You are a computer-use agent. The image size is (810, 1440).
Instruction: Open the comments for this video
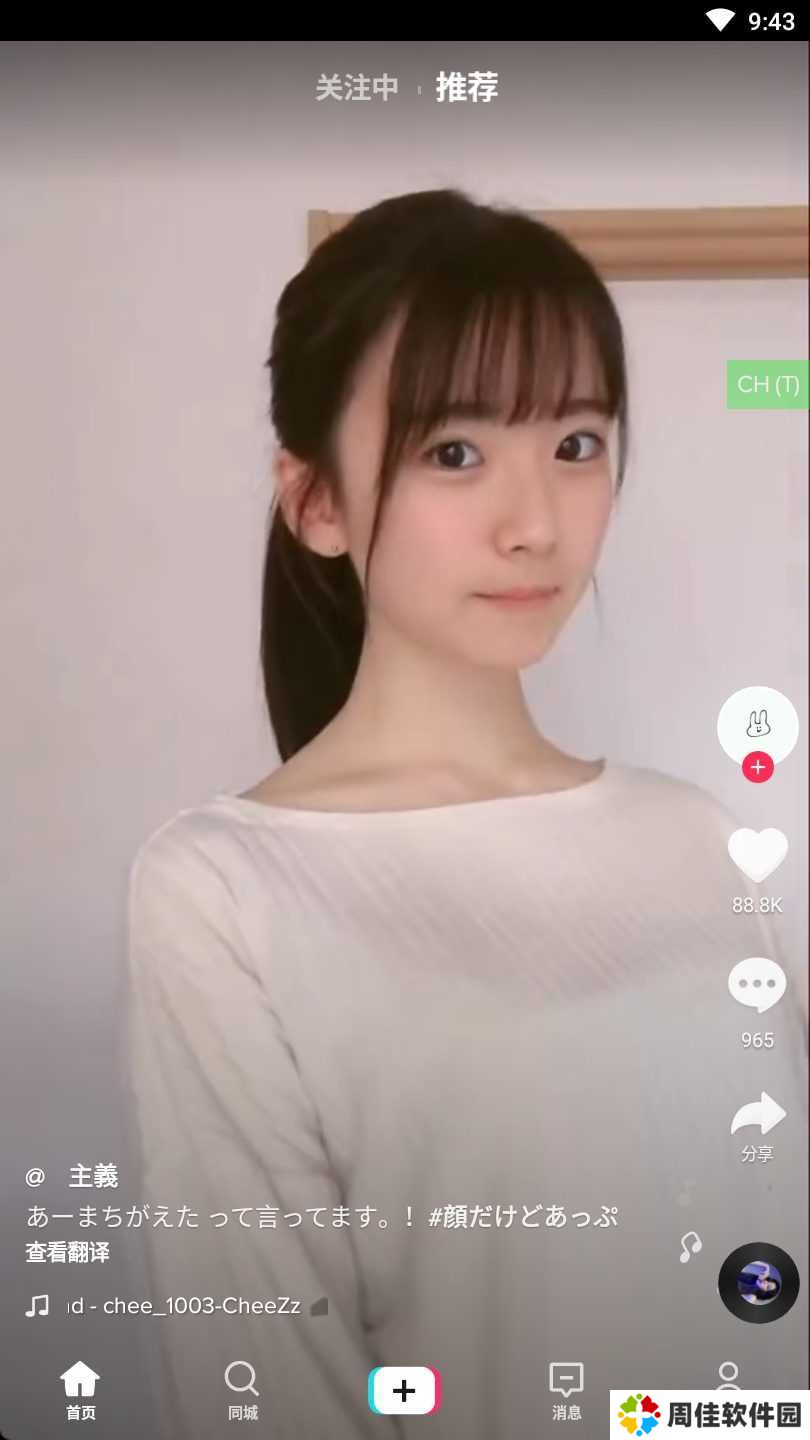point(757,987)
